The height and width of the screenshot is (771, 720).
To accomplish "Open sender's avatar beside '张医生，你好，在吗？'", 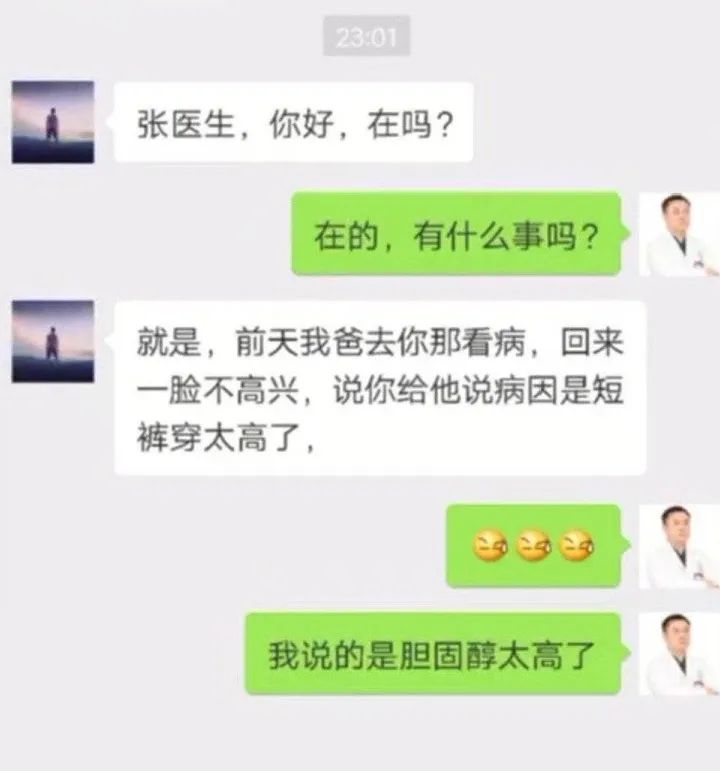I will pos(53,122).
